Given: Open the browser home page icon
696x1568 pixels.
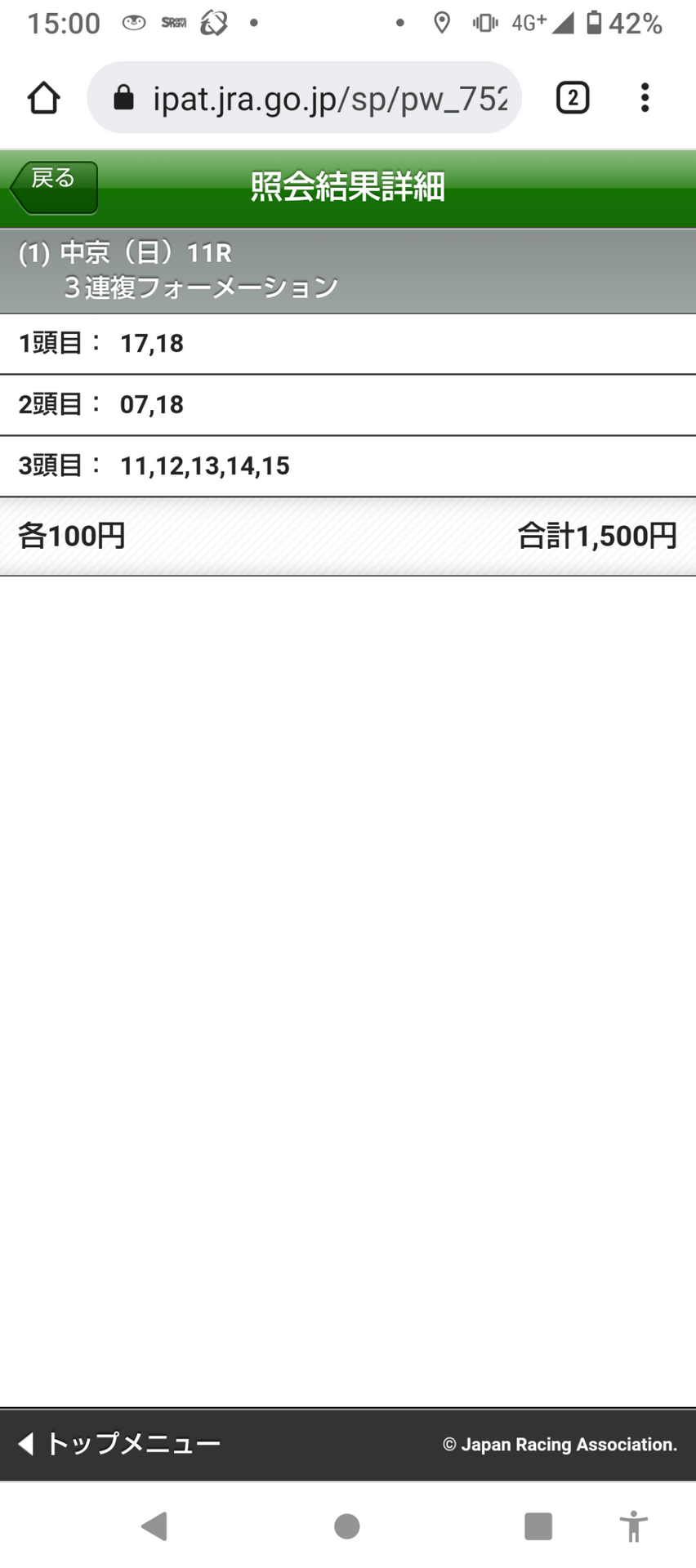Looking at the screenshot, I should pyautogui.click(x=43, y=98).
